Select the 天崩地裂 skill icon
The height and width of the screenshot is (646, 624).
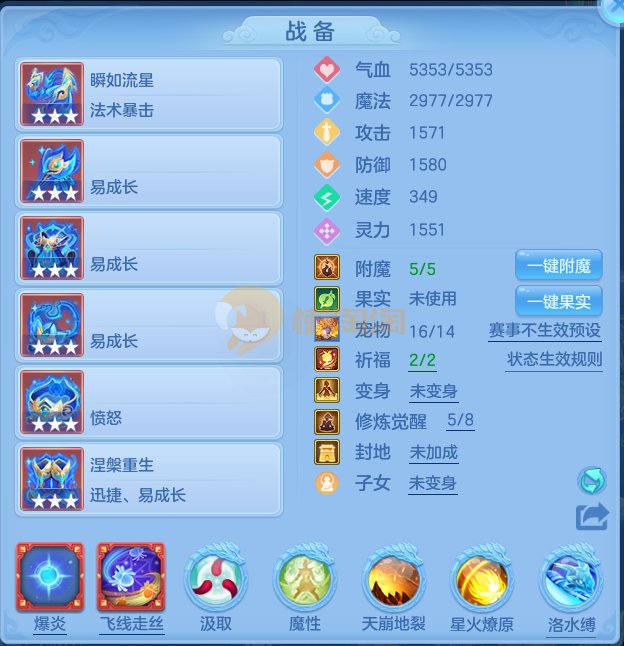393,577
